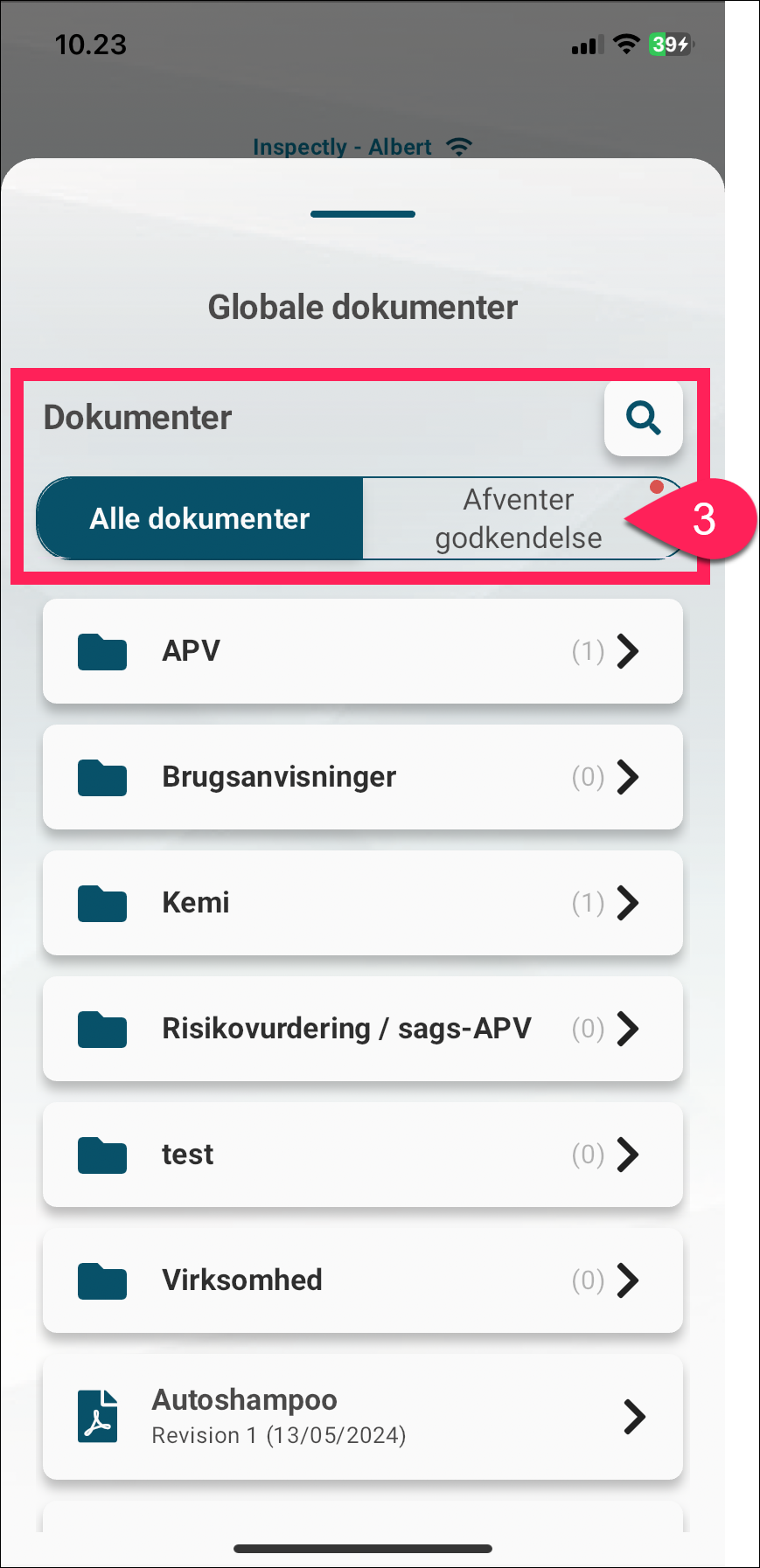
Task: Open the Autoshampoo PDF document
Action: click(x=363, y=1417)
